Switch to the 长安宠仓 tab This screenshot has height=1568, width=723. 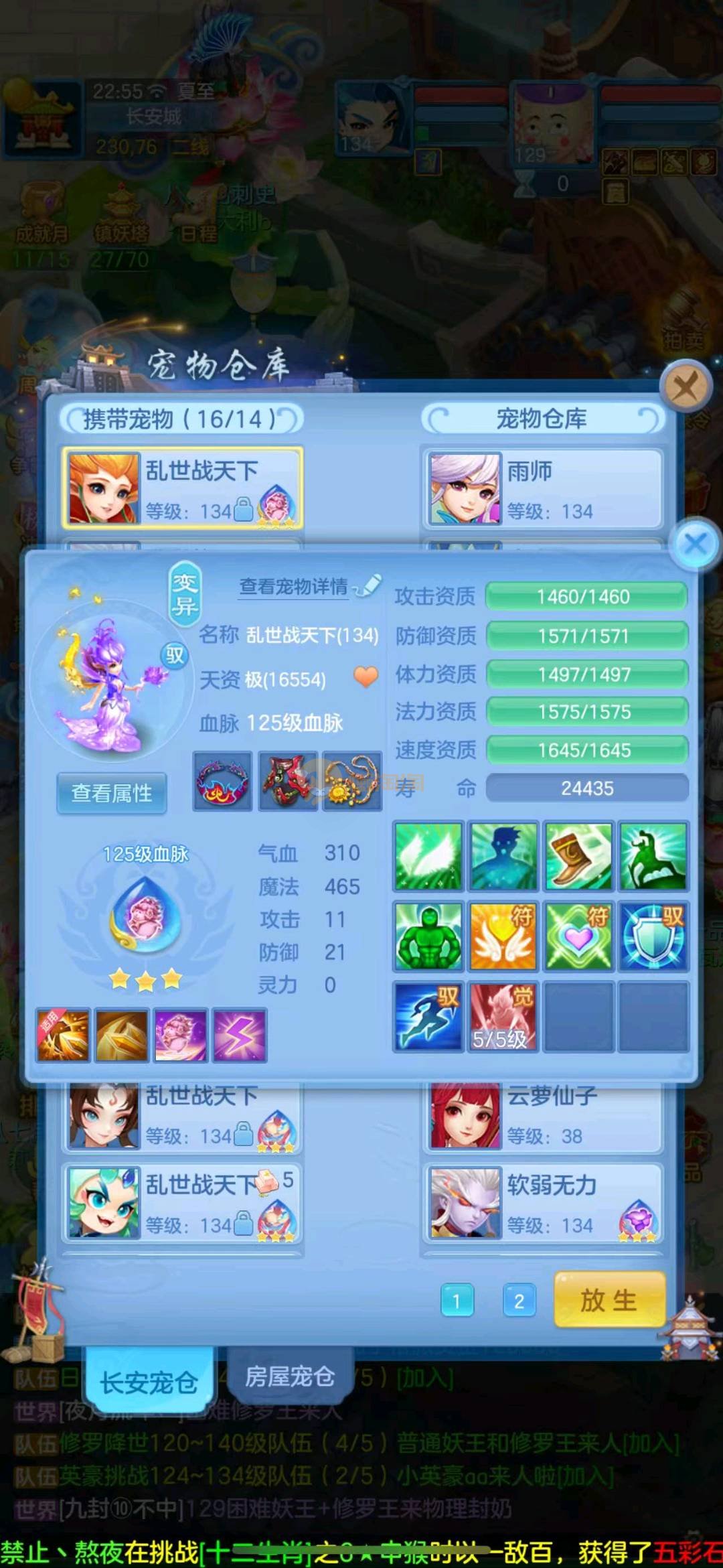[149, 1382]
